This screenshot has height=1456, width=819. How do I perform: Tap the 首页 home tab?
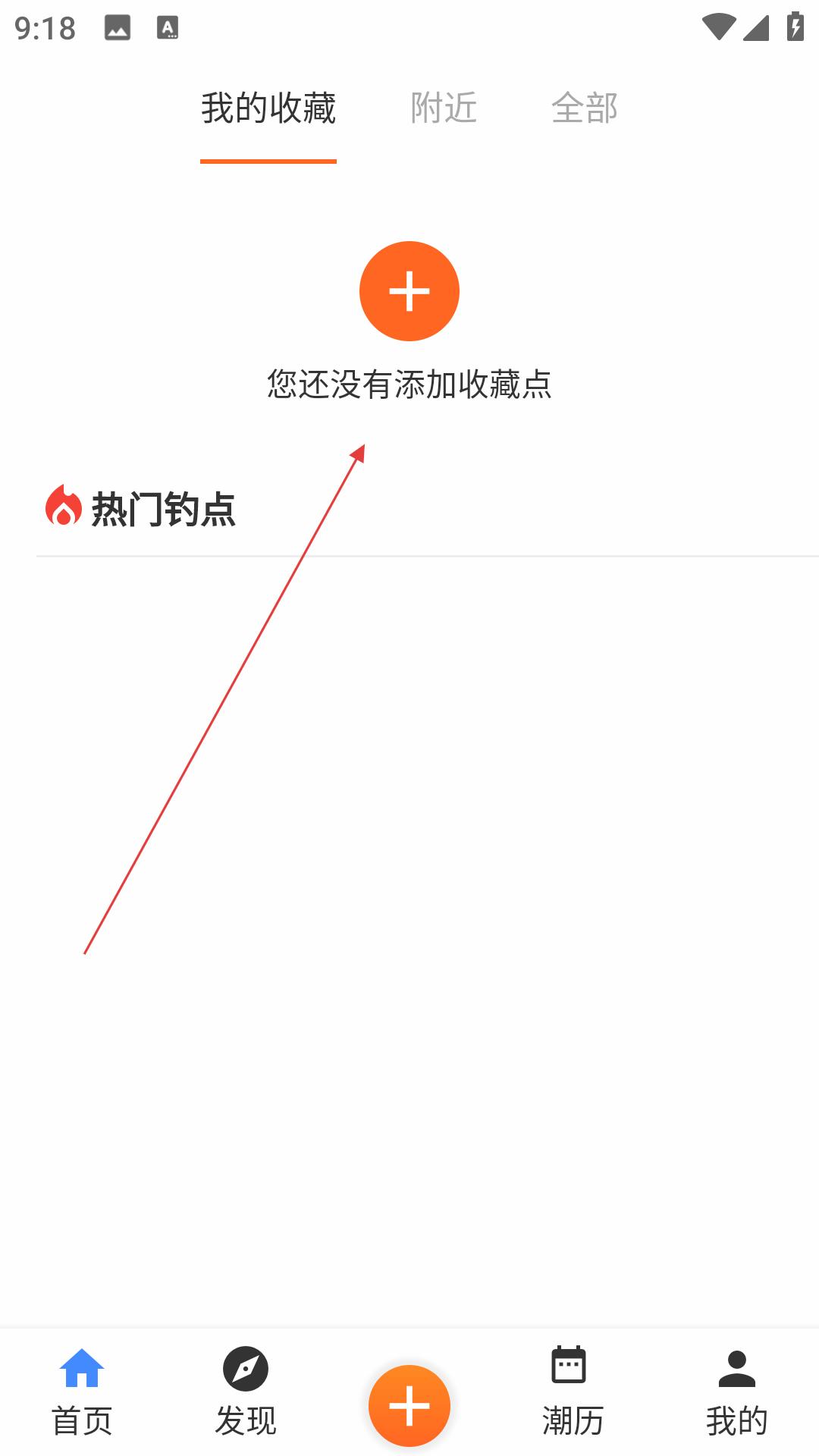coord(82,1392)
